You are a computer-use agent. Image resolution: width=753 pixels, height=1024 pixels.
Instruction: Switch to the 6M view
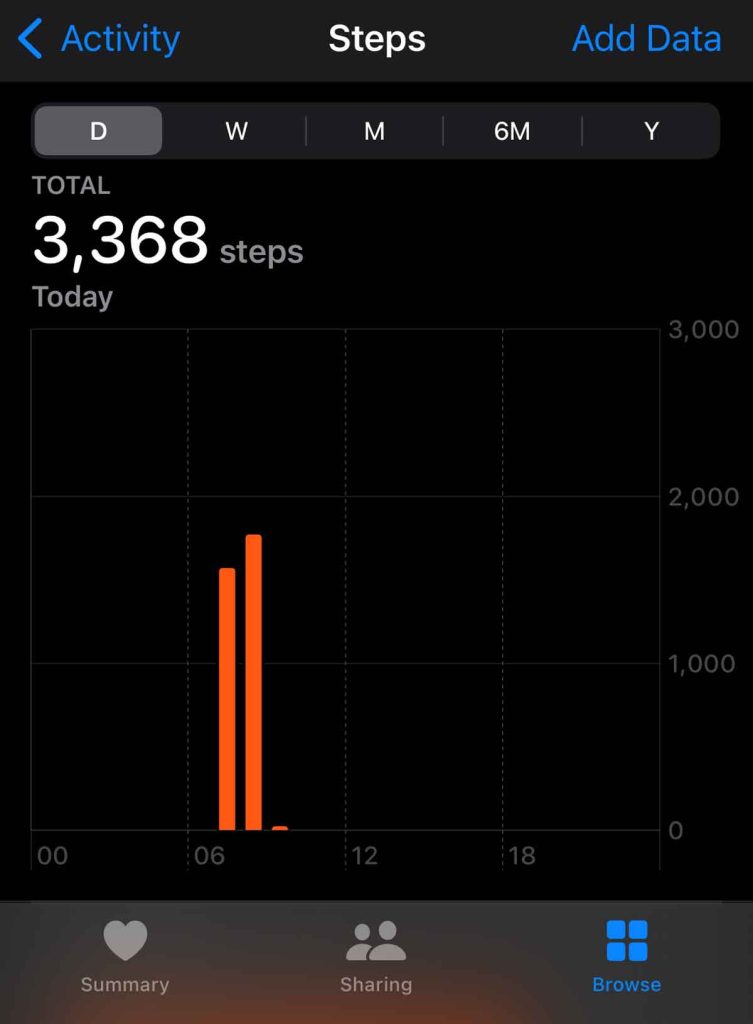pos(512,131)
